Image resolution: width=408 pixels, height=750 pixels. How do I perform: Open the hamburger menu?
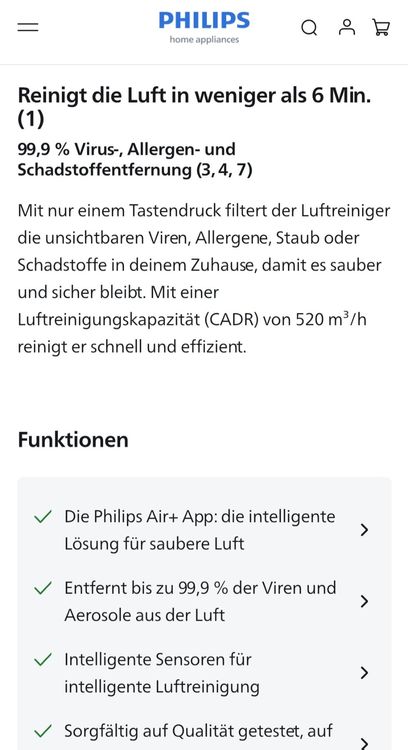click(28, 27)
